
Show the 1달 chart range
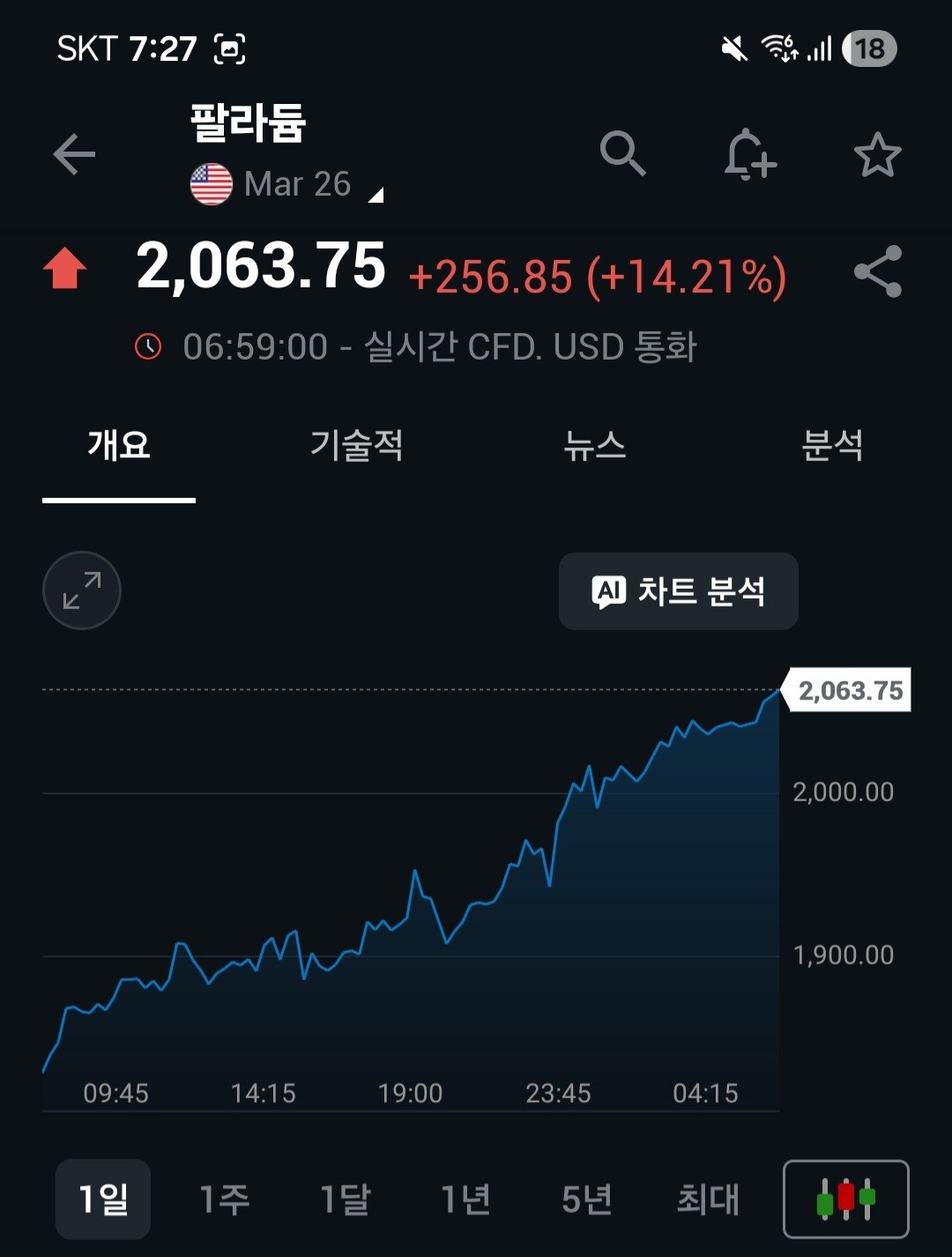345,1199
